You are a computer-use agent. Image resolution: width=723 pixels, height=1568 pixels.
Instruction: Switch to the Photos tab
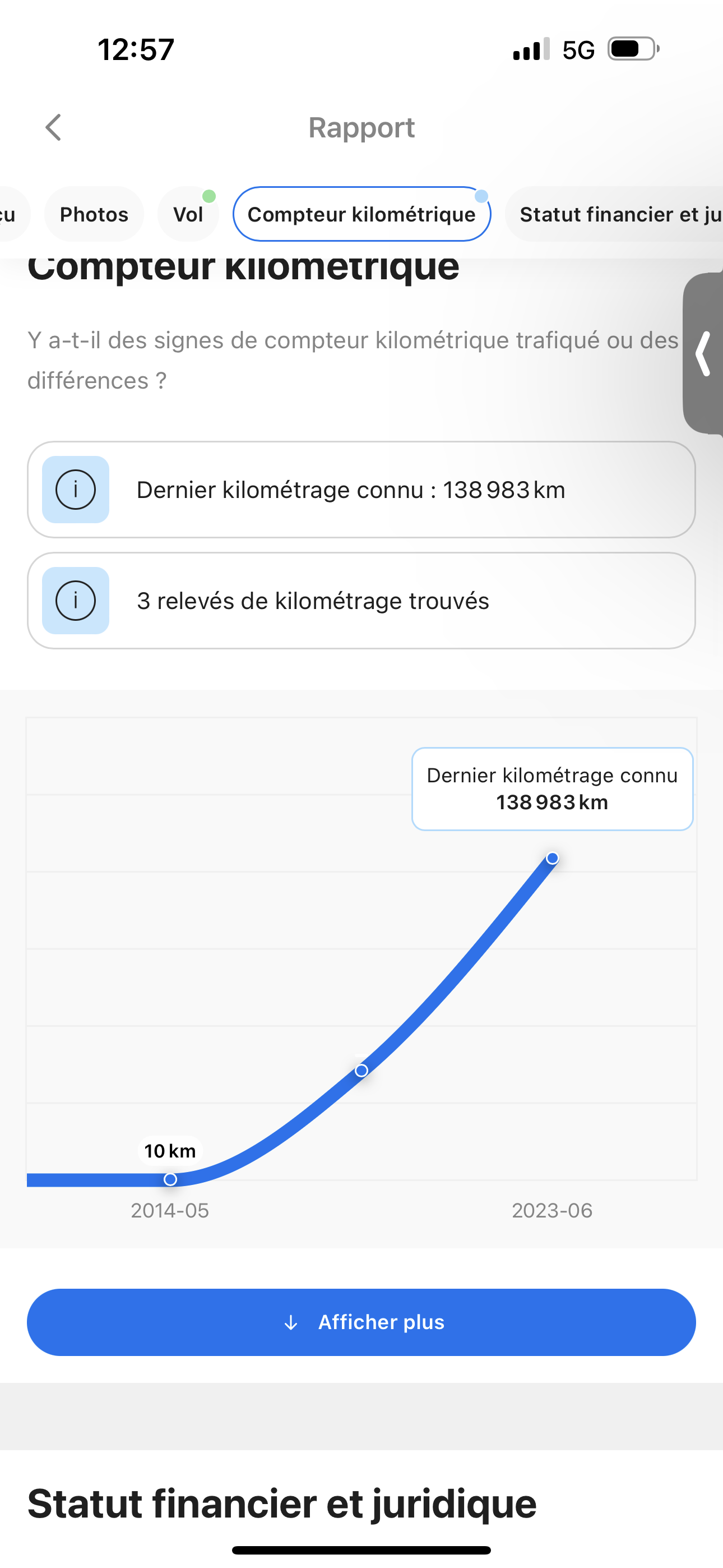[94, 214]
